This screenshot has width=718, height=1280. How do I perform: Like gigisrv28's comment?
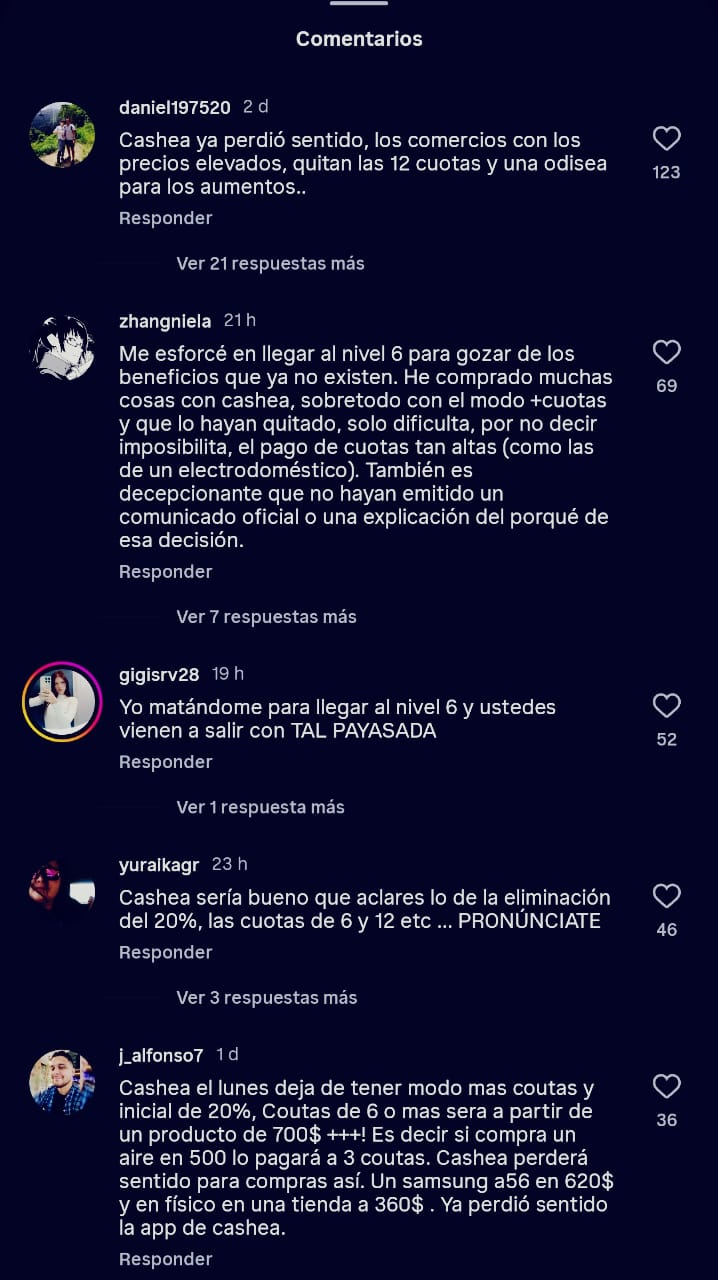[666, 706]
